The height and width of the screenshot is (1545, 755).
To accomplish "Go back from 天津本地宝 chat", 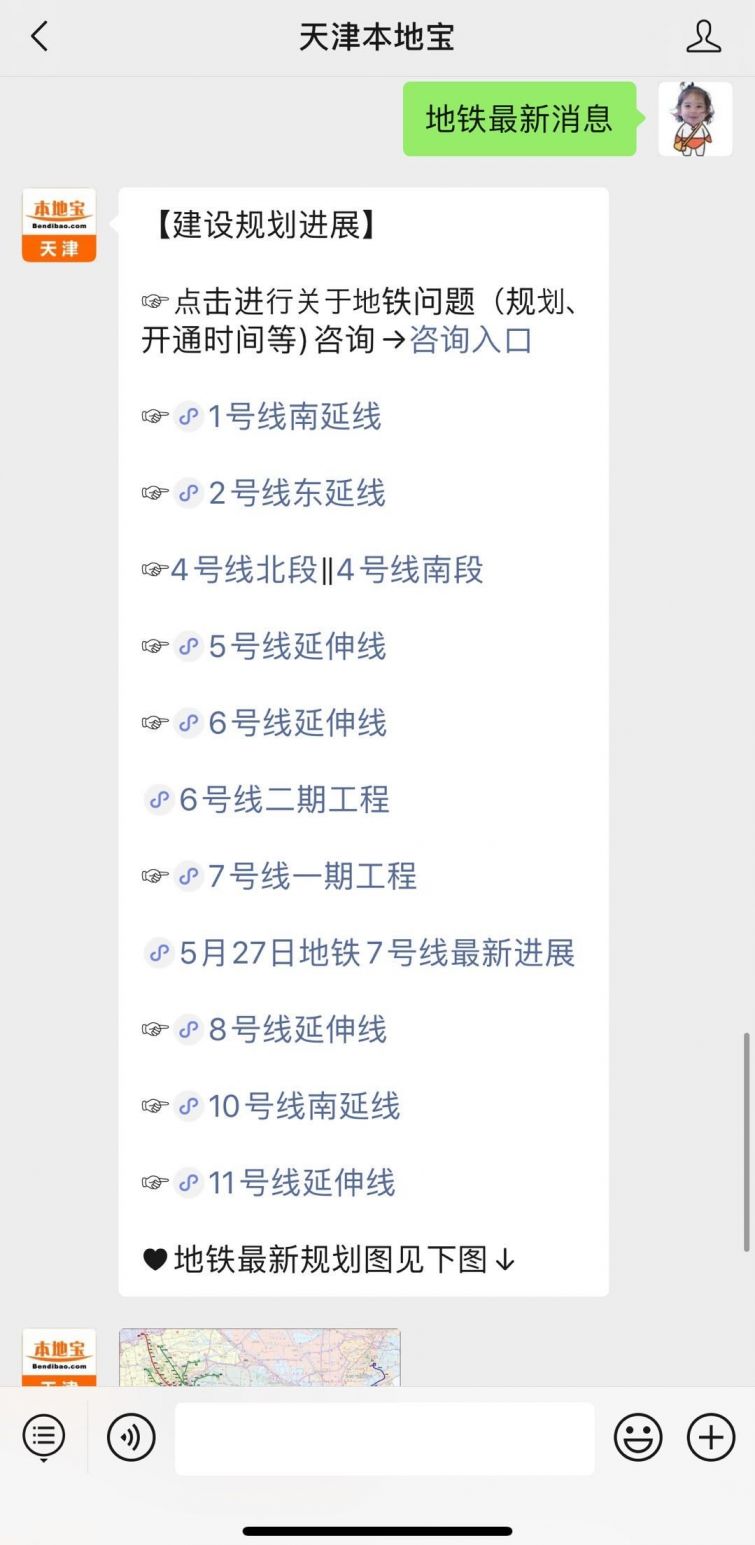I will click(39, 37).
